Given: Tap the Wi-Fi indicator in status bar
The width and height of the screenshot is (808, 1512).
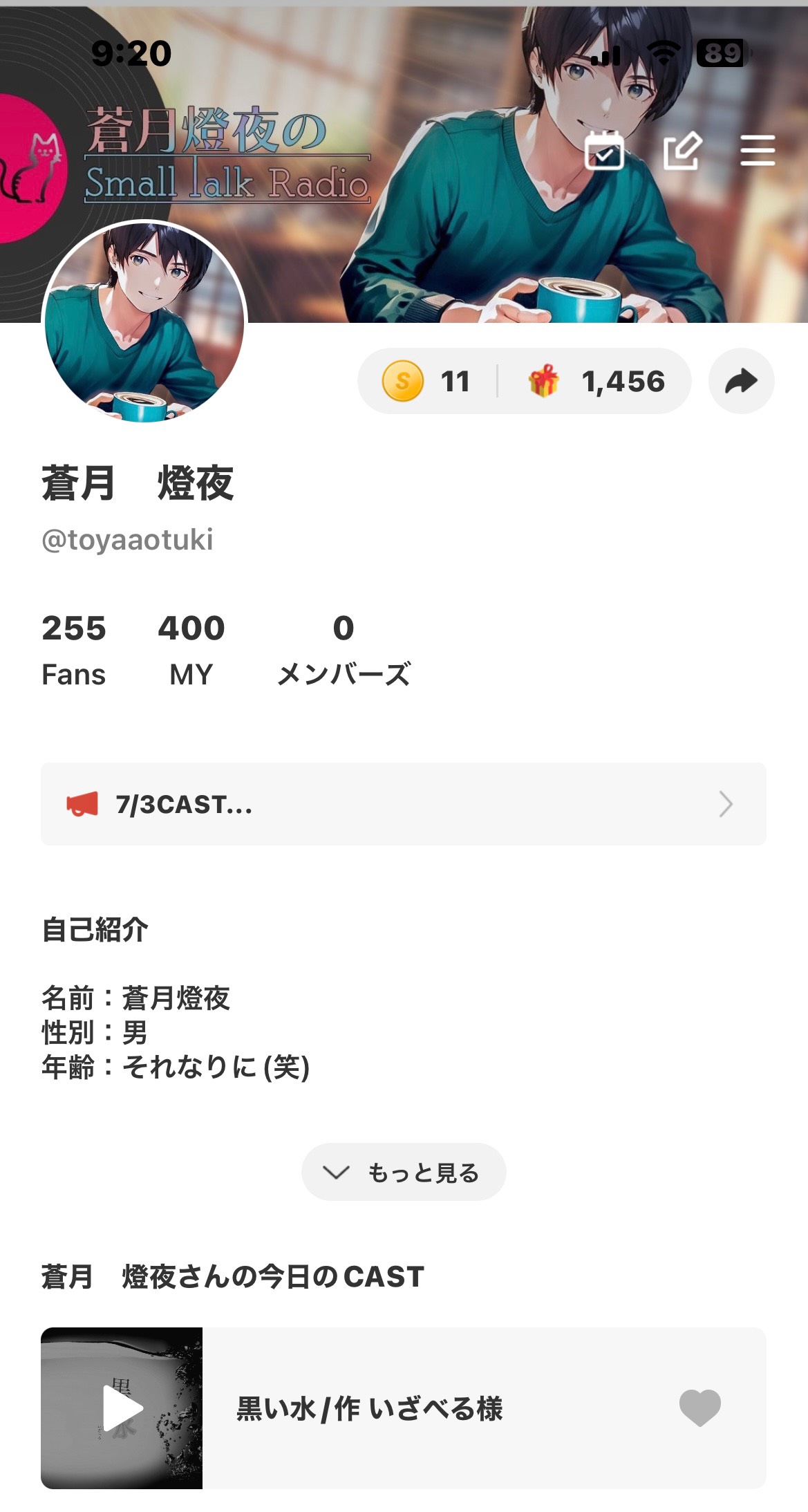Looking at the screenshot, I should [x=664, y=51].
